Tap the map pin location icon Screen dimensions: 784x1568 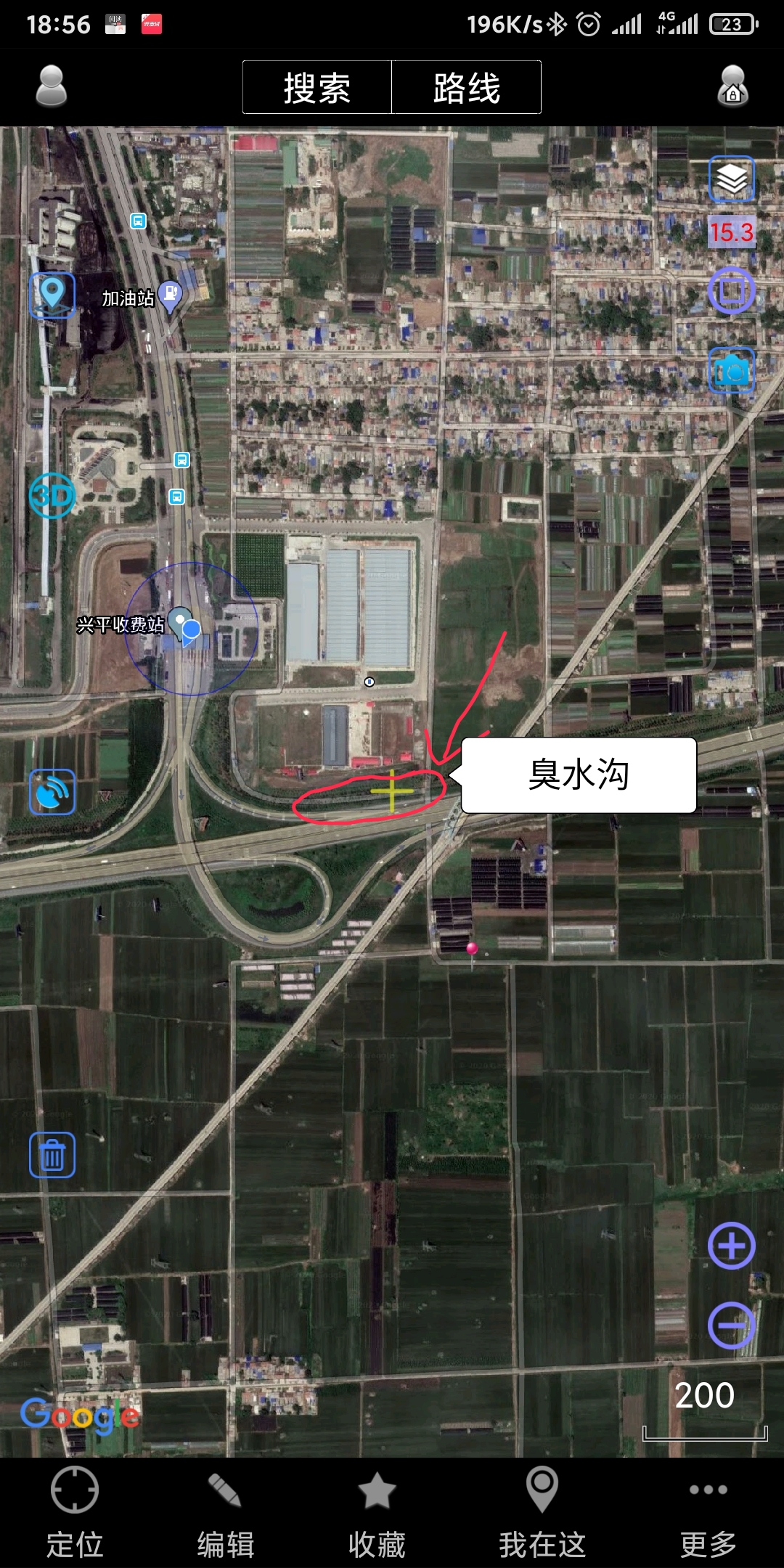pos(52,295)
